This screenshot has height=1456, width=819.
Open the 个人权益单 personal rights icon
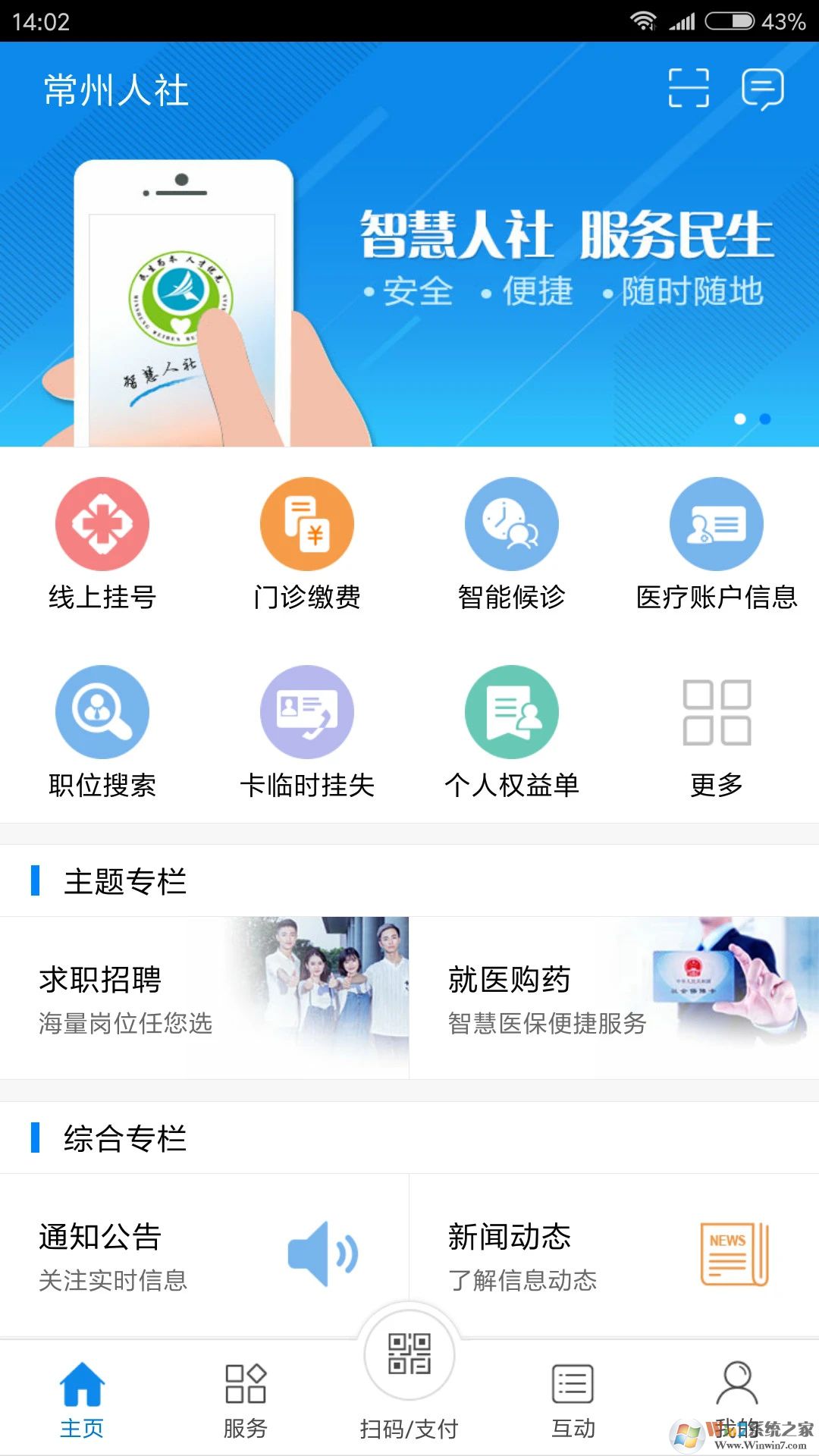pos(512,711)
